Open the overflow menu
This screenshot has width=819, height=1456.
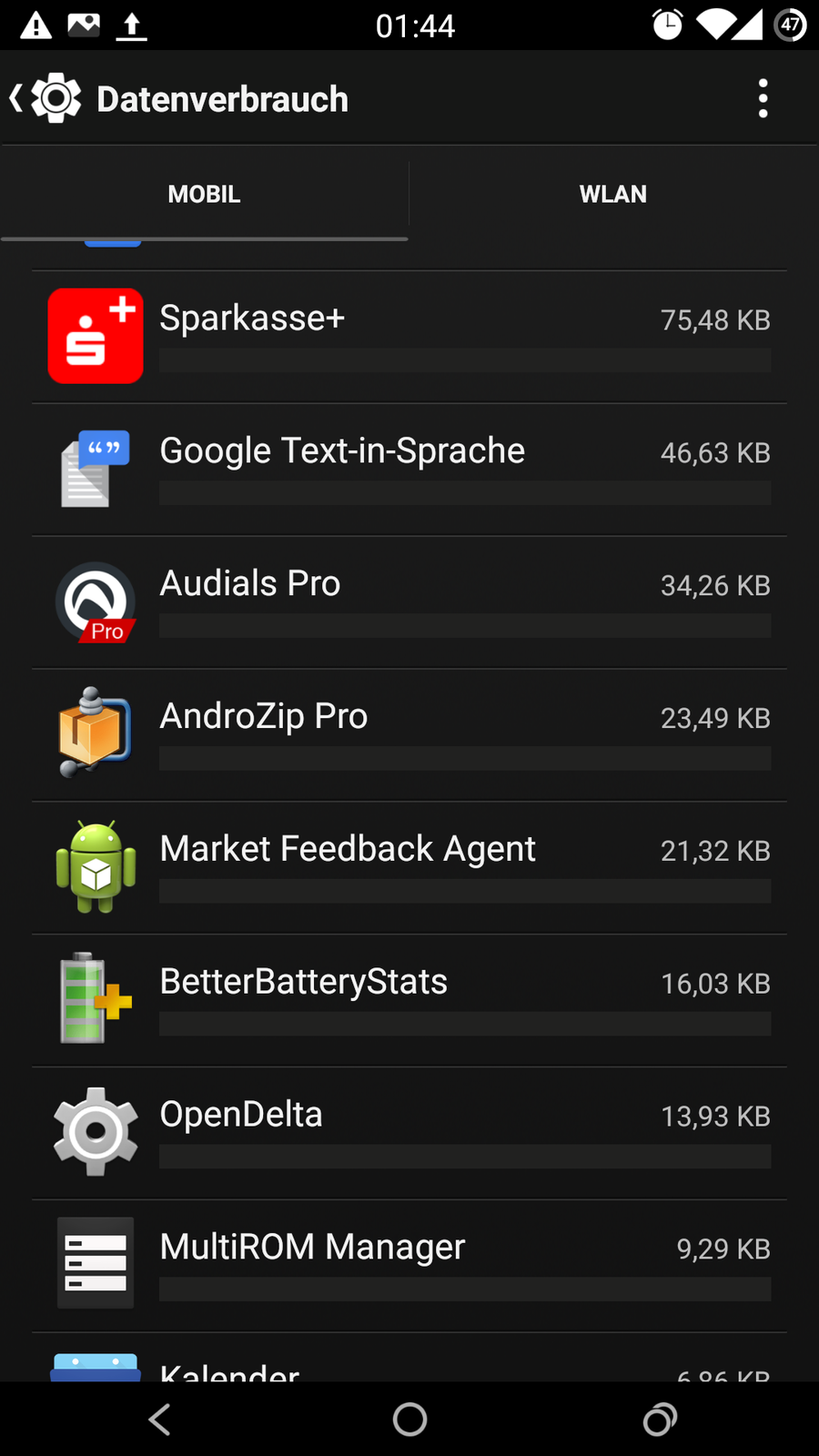(x=763, y=98)
